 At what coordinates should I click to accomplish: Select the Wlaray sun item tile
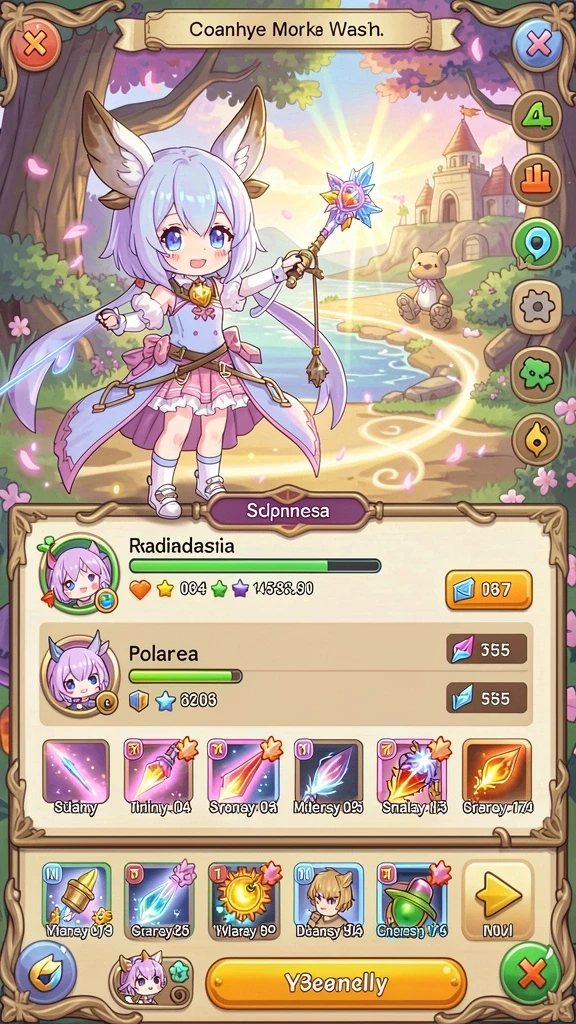point(244,901)
